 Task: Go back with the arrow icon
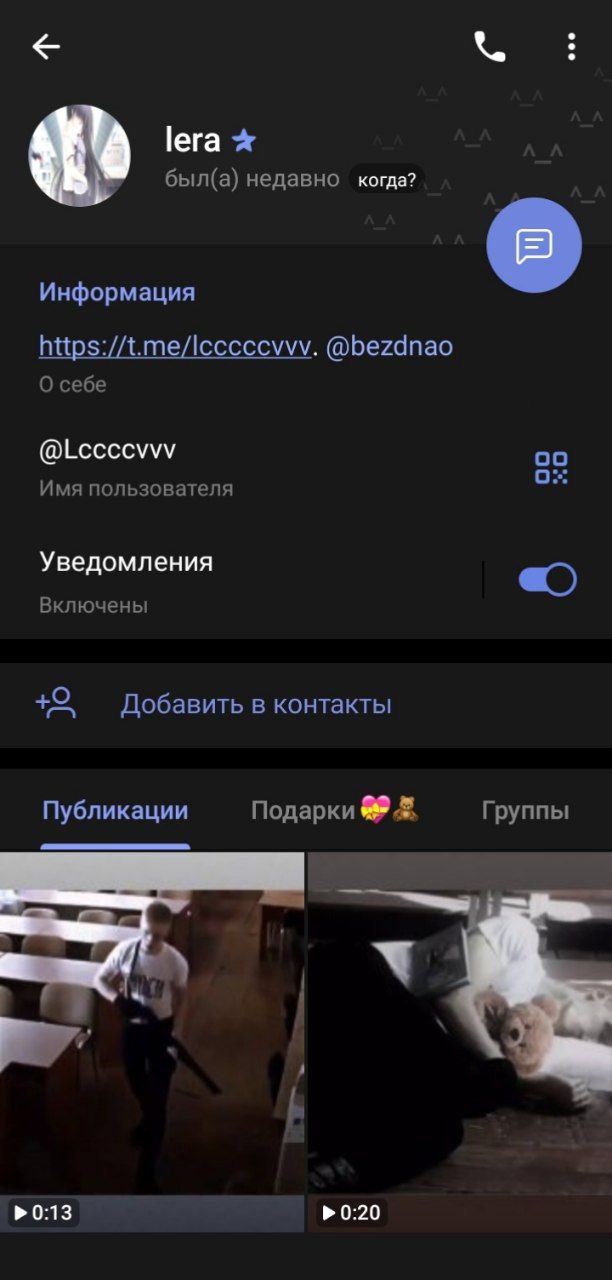[46, 47]
